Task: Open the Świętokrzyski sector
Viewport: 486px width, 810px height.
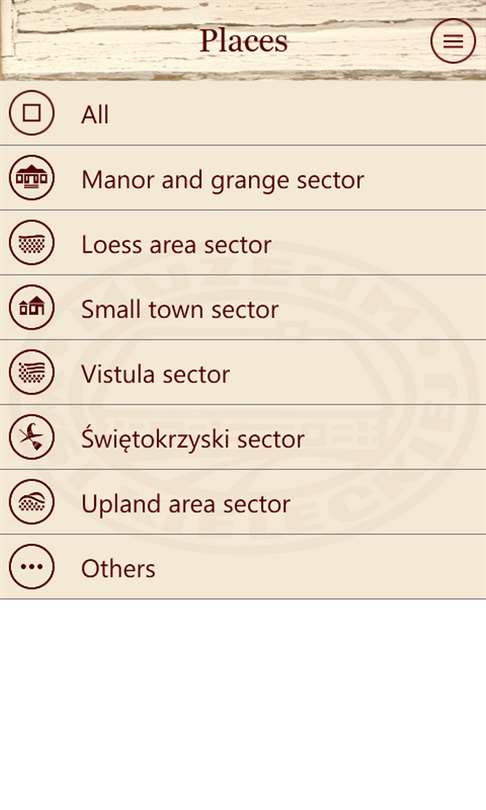Action: click(243, 438)
